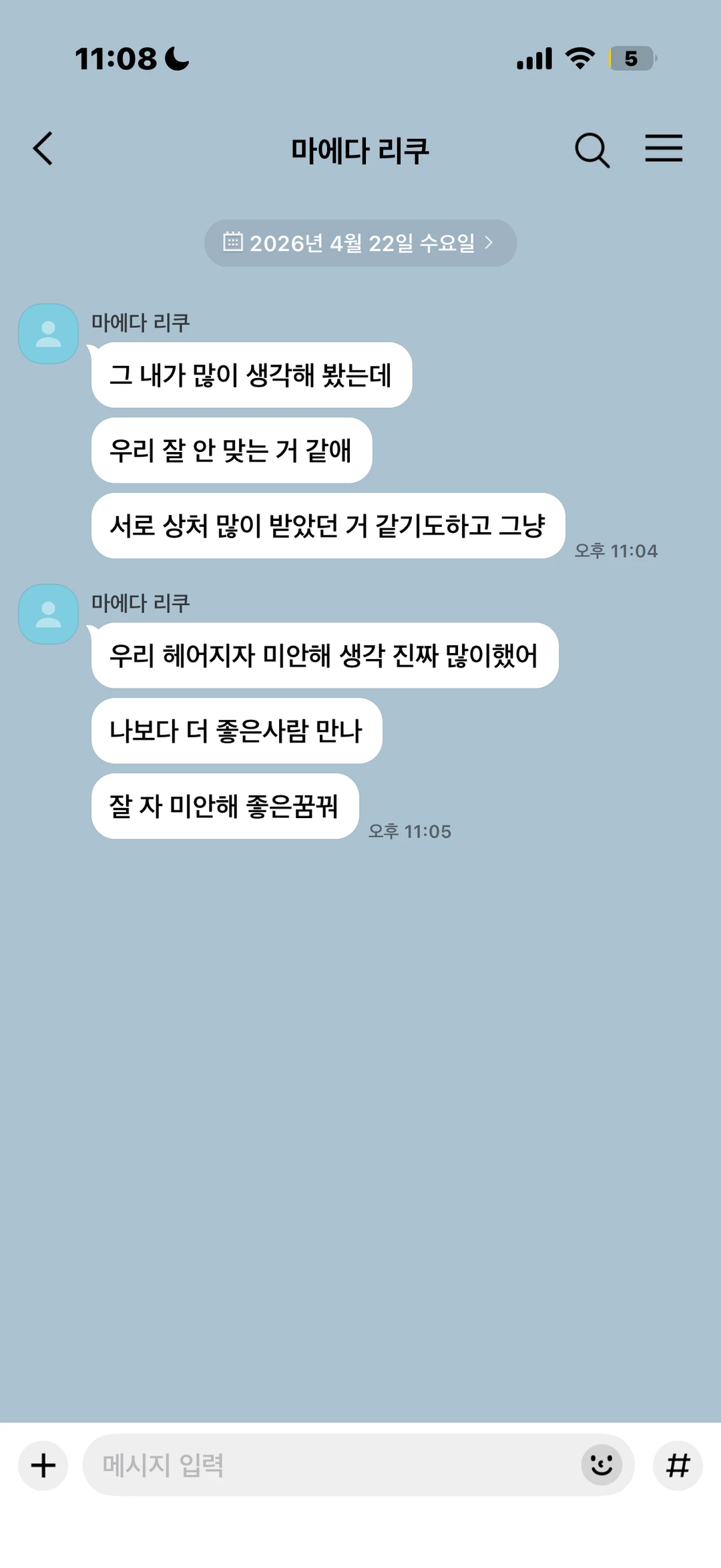Open the emoticon picker
The height and width of the screenshot is (1568, 721).
tap(602, 1465)
